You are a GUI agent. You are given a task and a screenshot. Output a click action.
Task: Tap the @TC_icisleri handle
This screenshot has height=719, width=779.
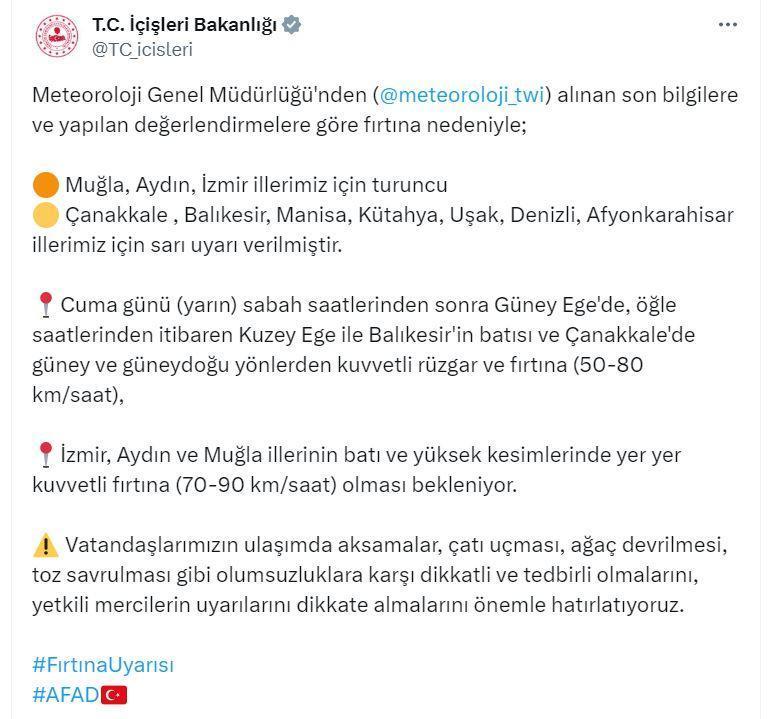143,49
